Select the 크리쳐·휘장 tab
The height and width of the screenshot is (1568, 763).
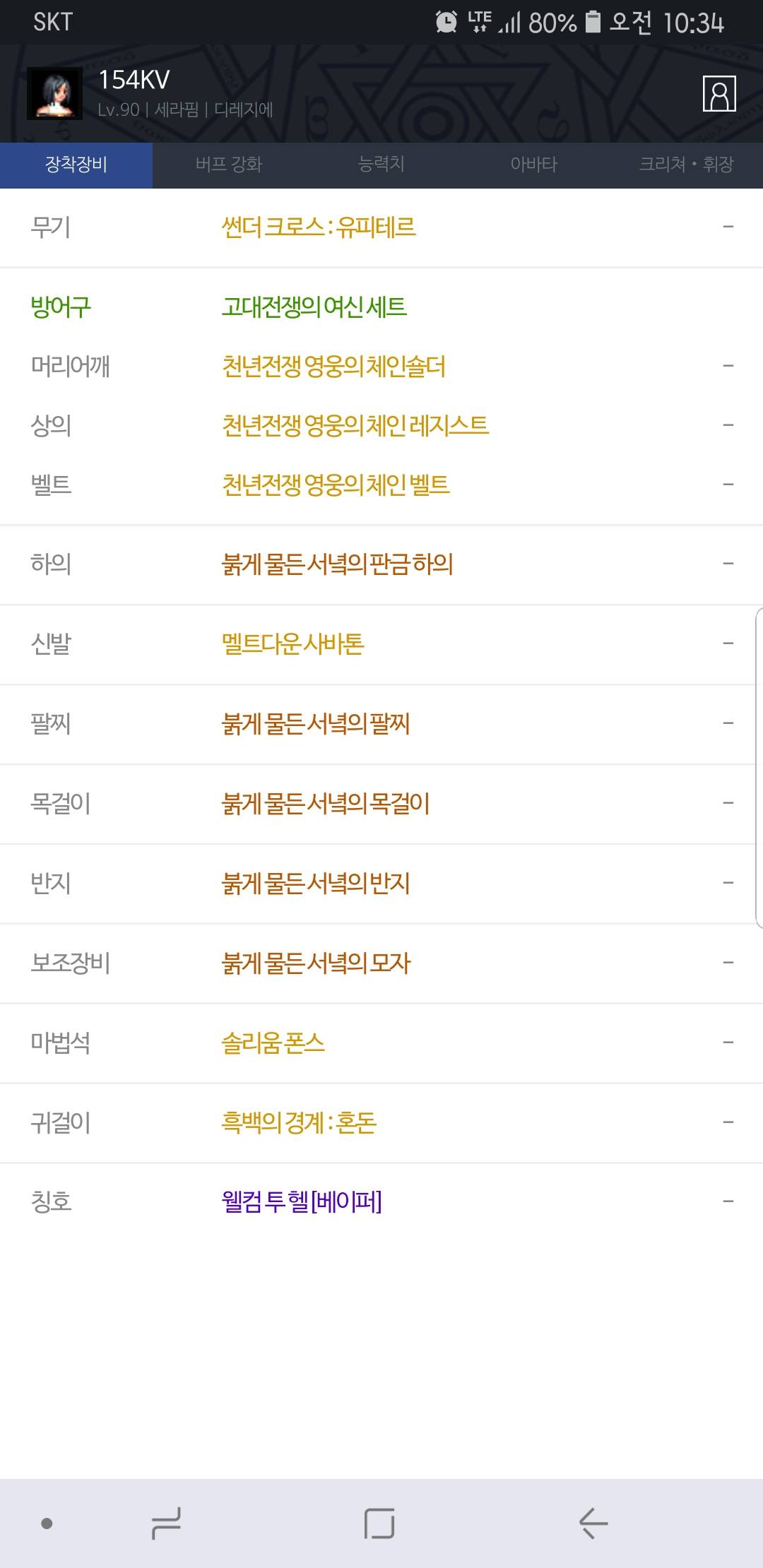pyautogui.click(x=687, y=165)
